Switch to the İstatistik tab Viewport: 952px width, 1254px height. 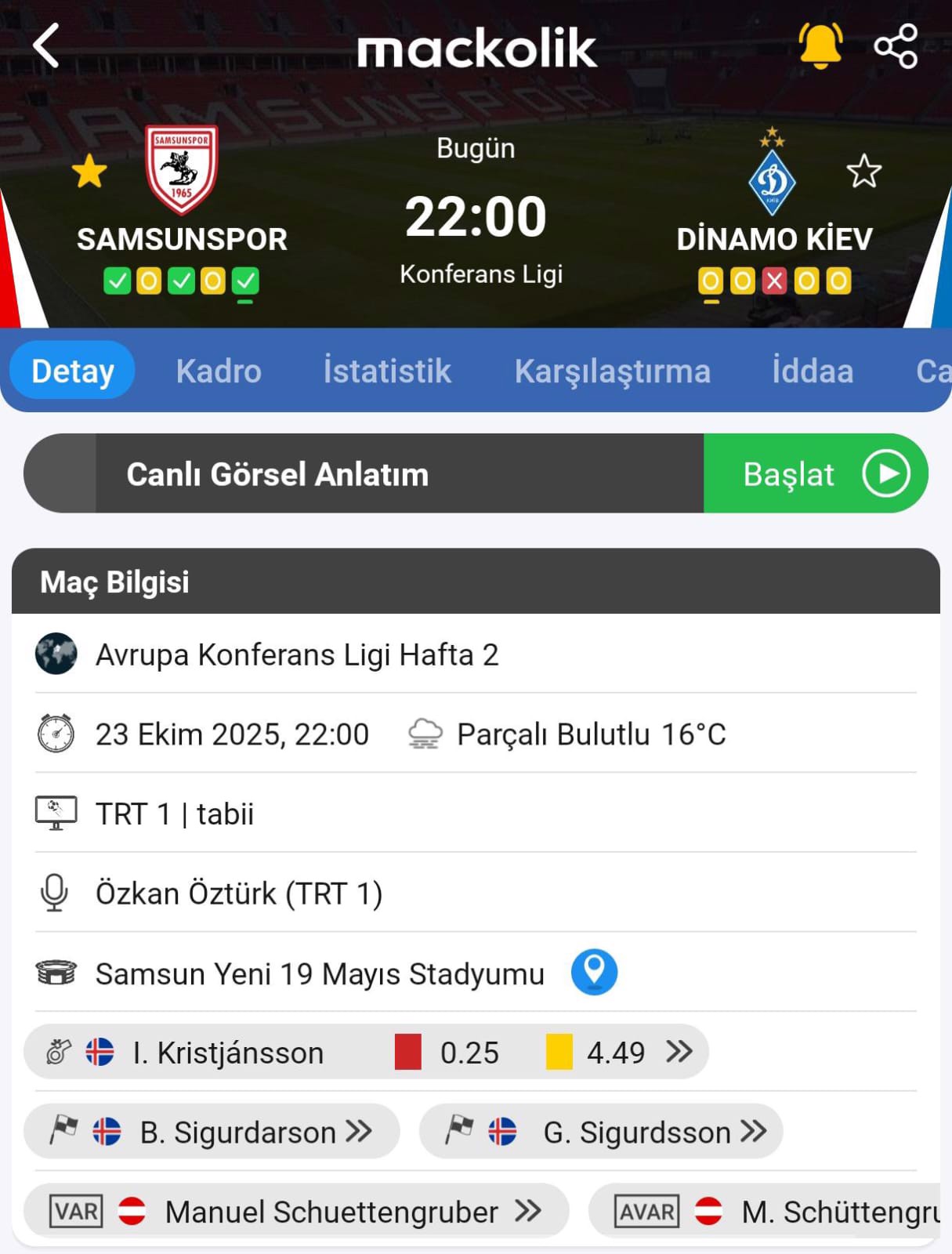[387, 371]
